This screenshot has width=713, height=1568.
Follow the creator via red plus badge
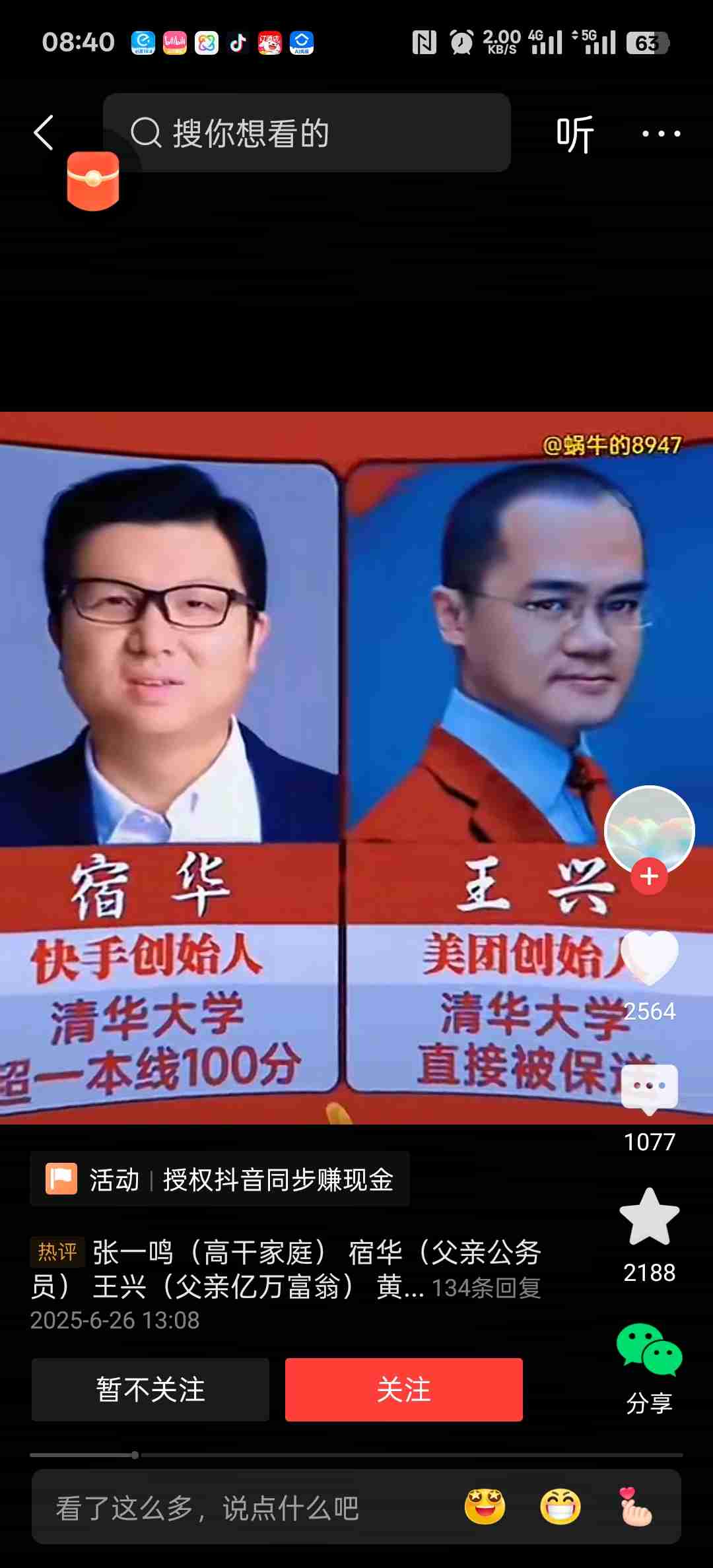pos(649,876)
